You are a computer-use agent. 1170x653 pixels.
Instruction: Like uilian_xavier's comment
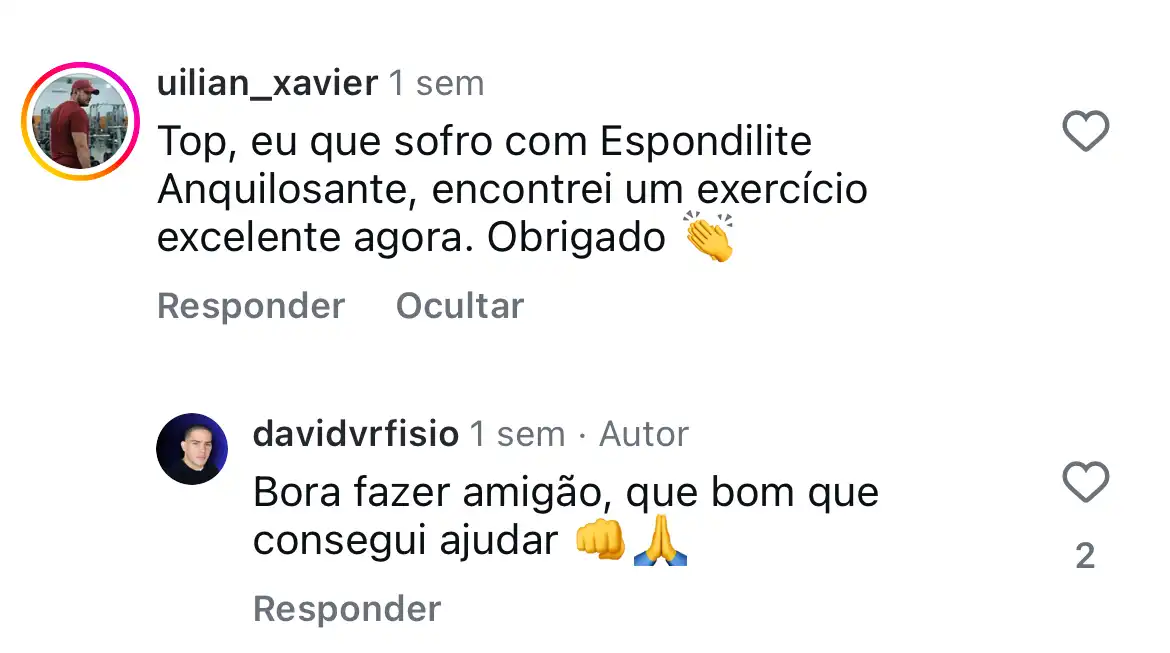point(1085,132)
